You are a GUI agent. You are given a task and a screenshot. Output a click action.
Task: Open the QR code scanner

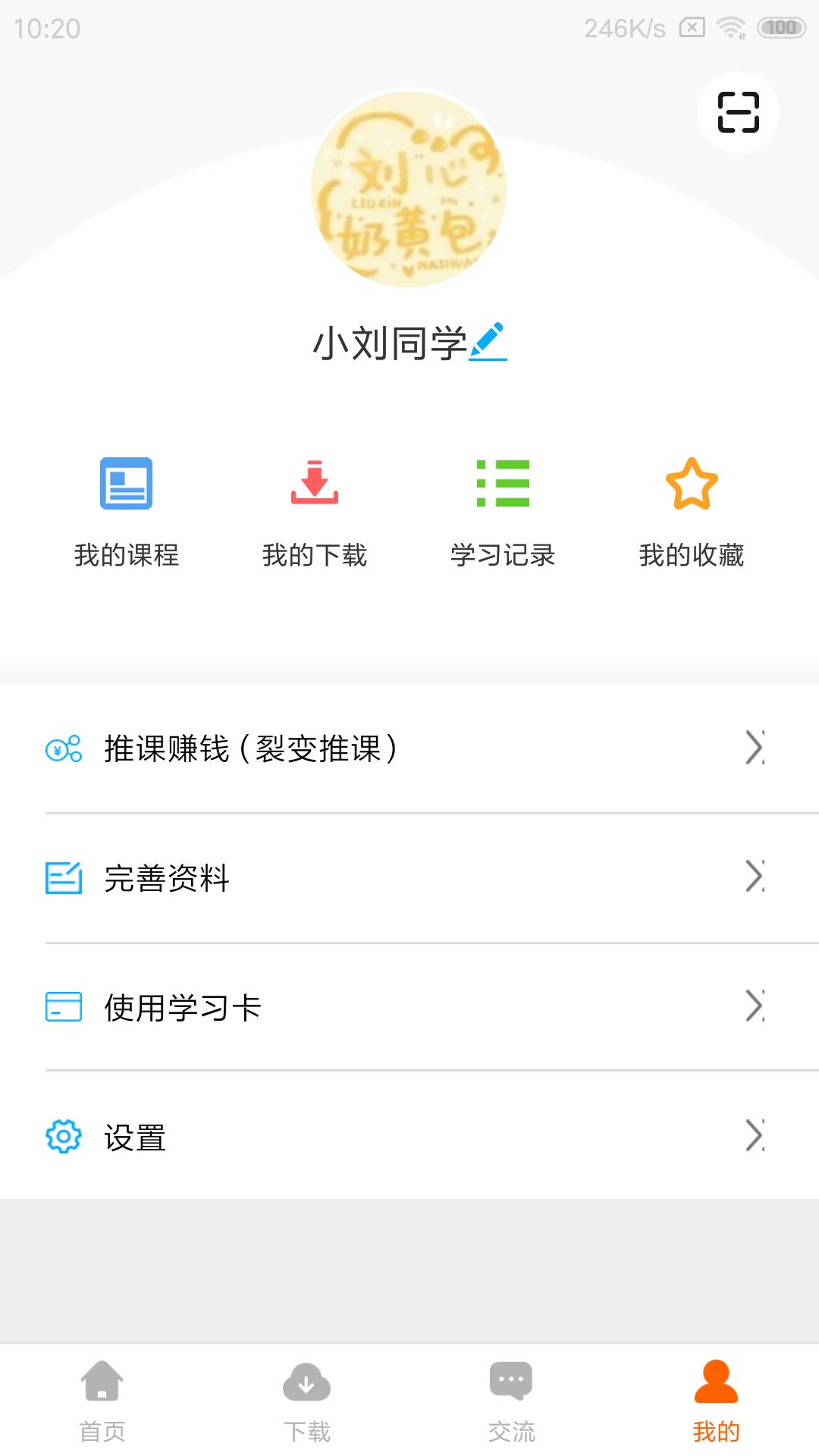(x=737, y=111)
